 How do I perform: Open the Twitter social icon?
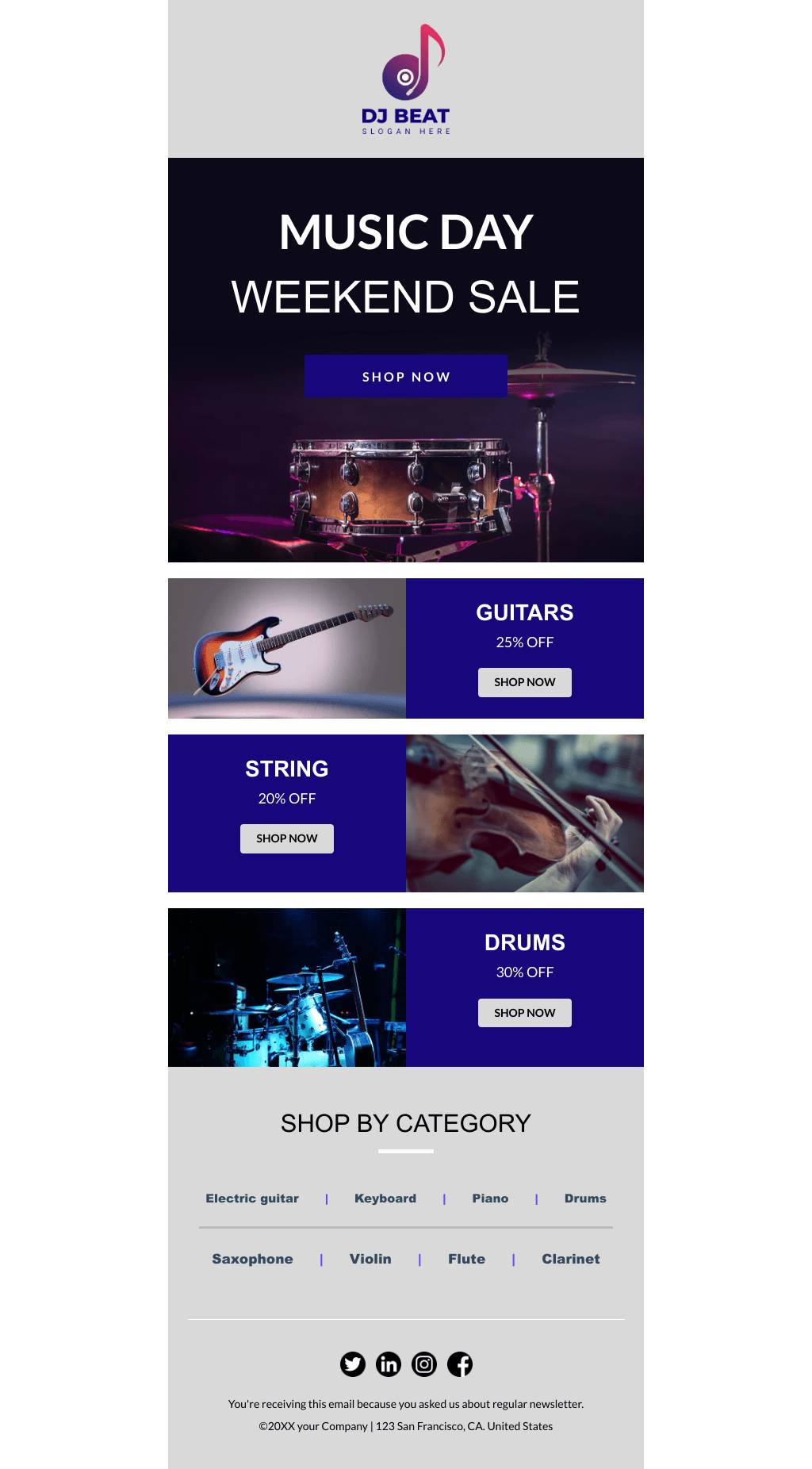(353, 1364)
